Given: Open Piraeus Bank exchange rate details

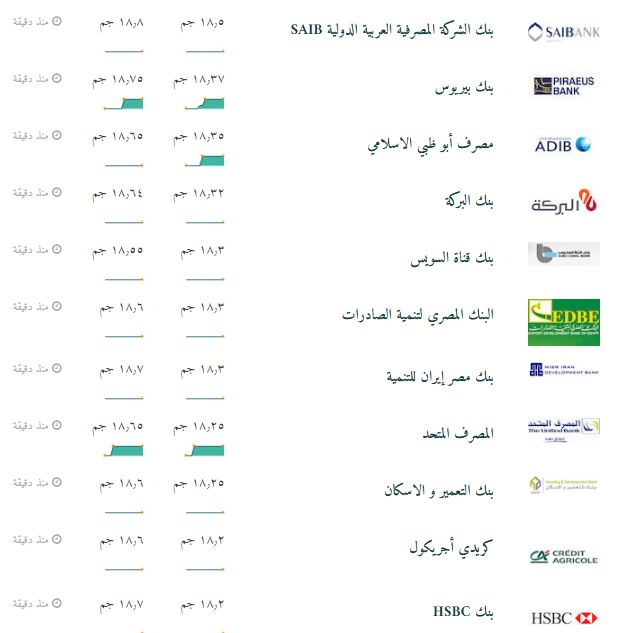Looking at the screenshot, I should [x=465, y=88].
